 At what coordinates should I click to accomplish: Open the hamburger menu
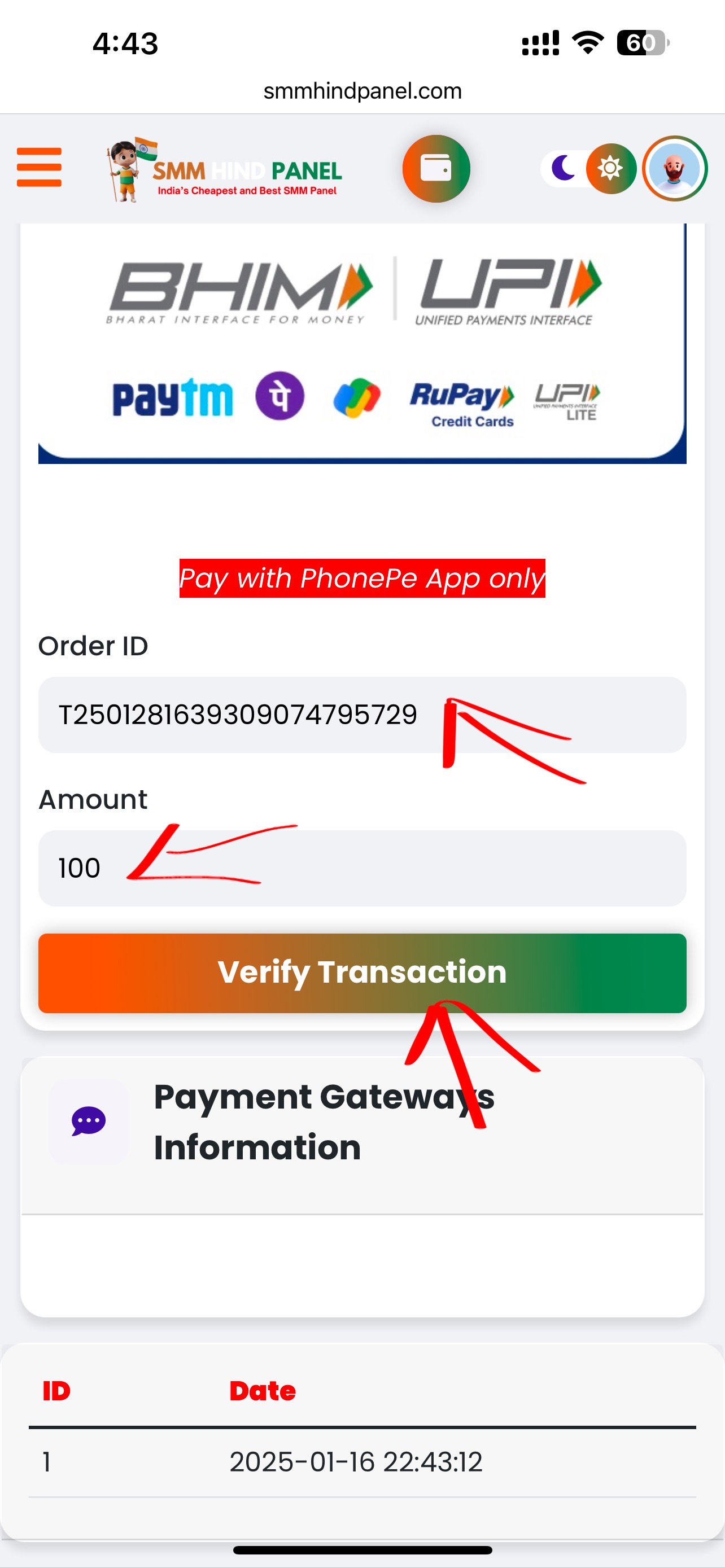(39, 168)
